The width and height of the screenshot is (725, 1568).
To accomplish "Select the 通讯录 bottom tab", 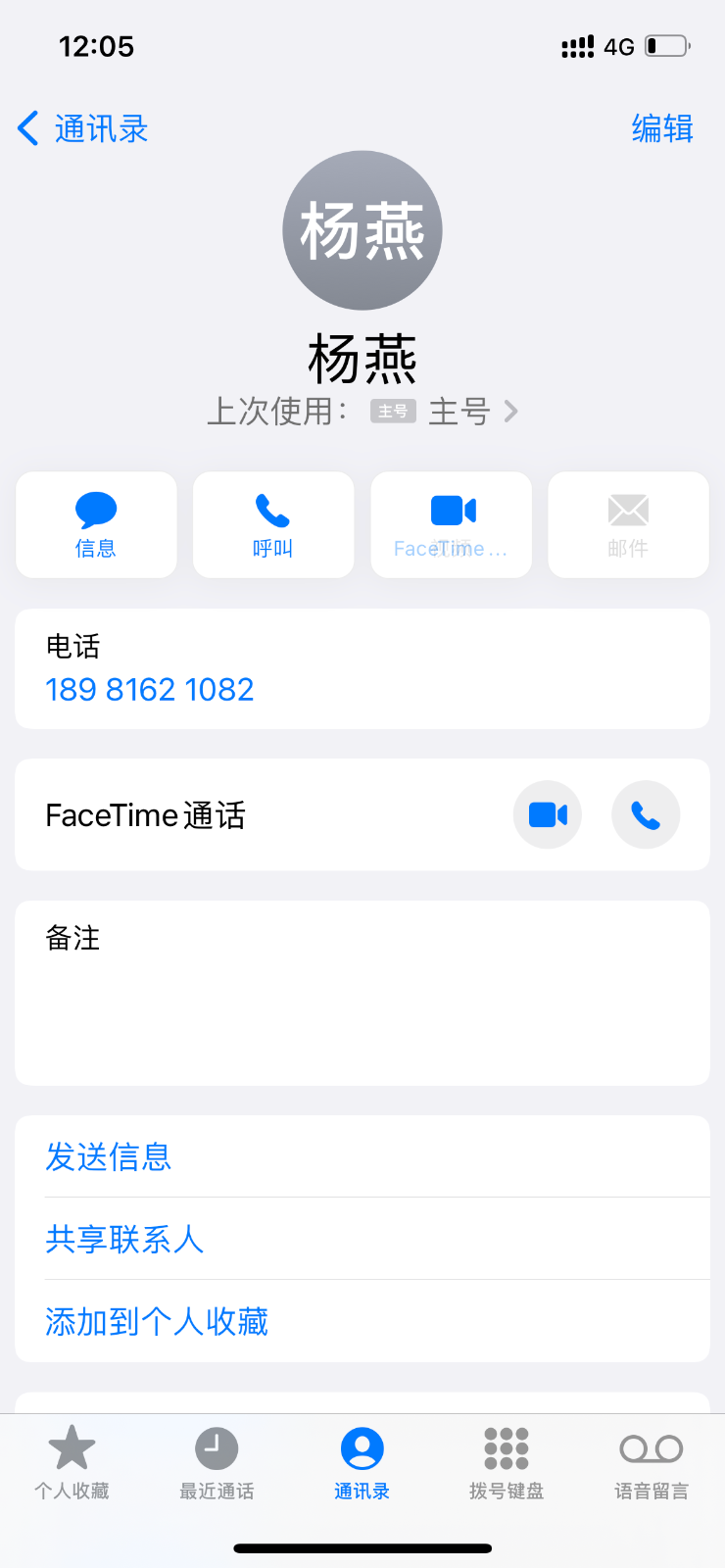I will coord(362,1462).
